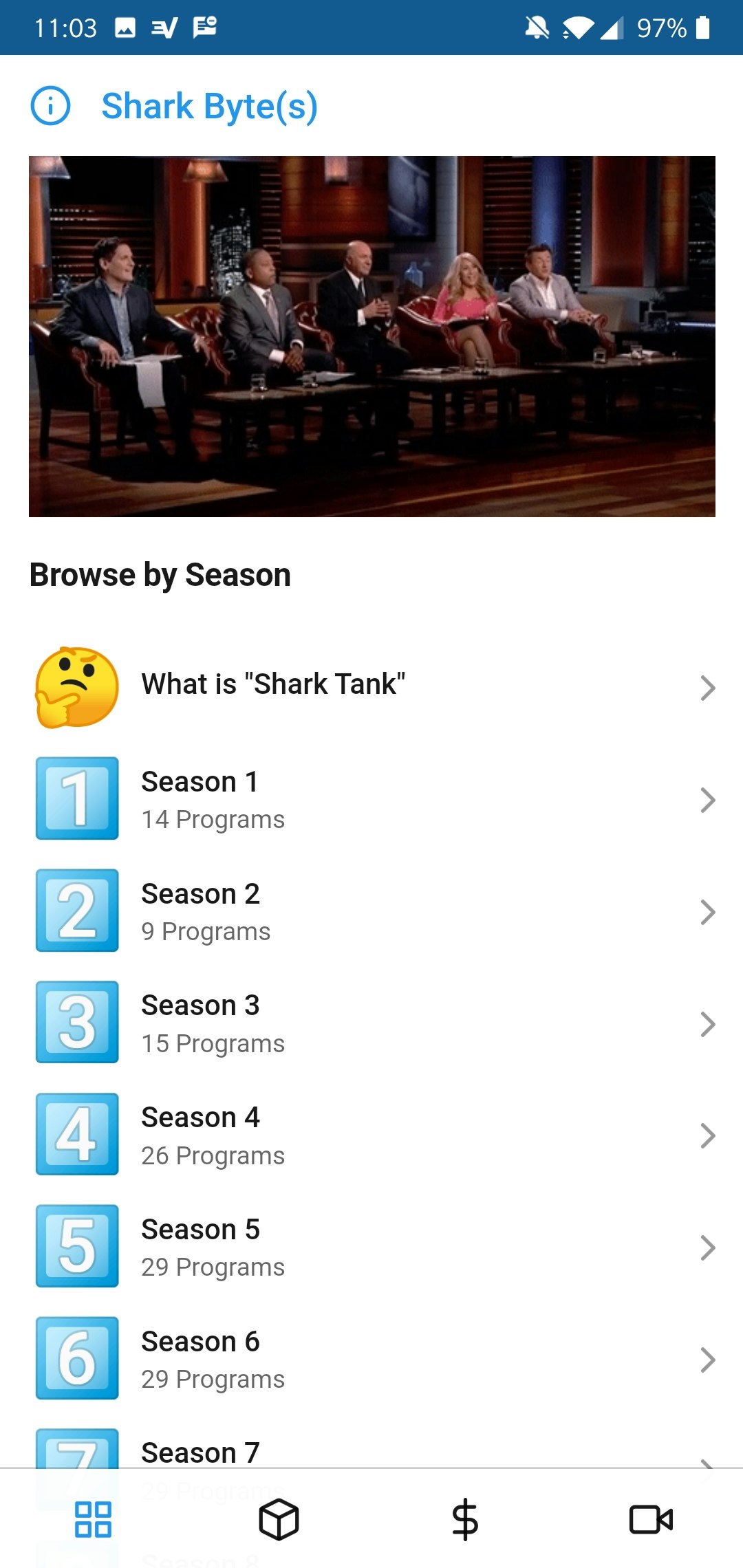Tap the Shark Tank judges video thumbnail

click(x=371, y=335)
